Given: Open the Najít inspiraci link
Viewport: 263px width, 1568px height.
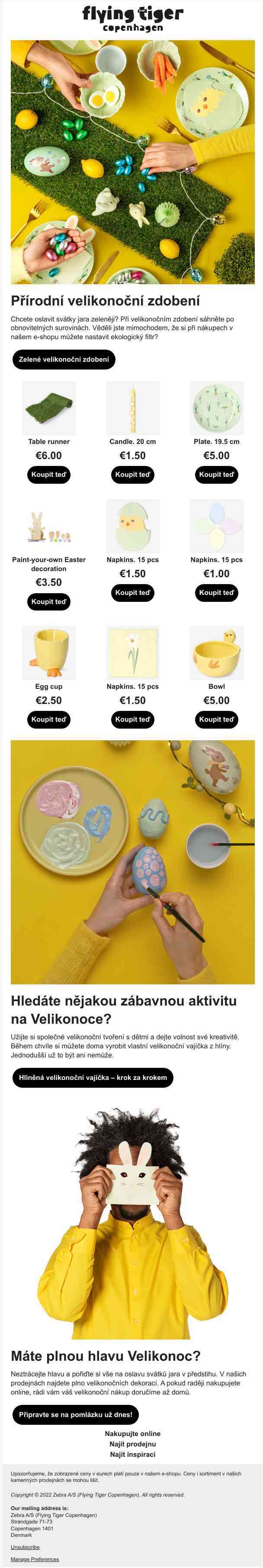Looking at the screenshot, I should (x=132, y=1454).
